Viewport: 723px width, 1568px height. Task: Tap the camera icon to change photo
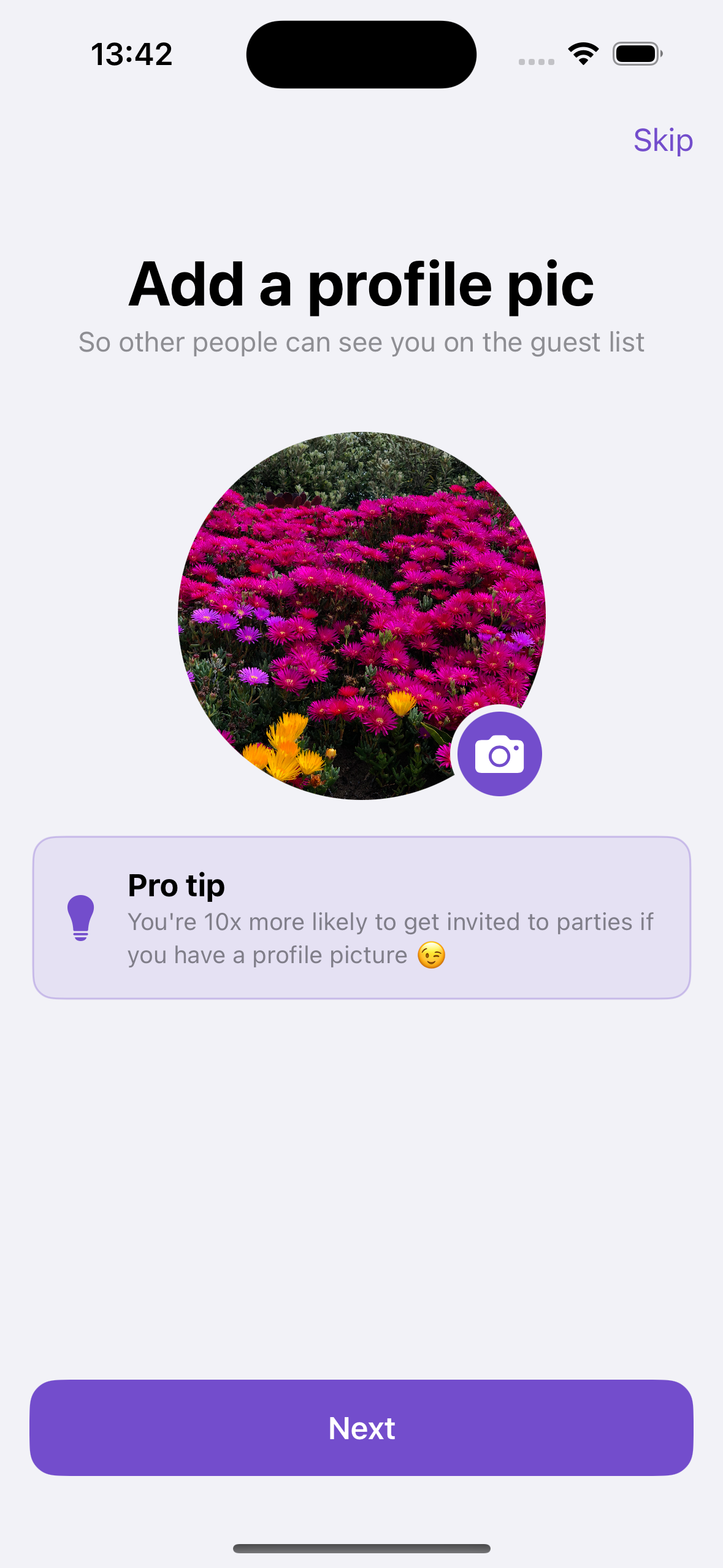[x=499, y=754]
